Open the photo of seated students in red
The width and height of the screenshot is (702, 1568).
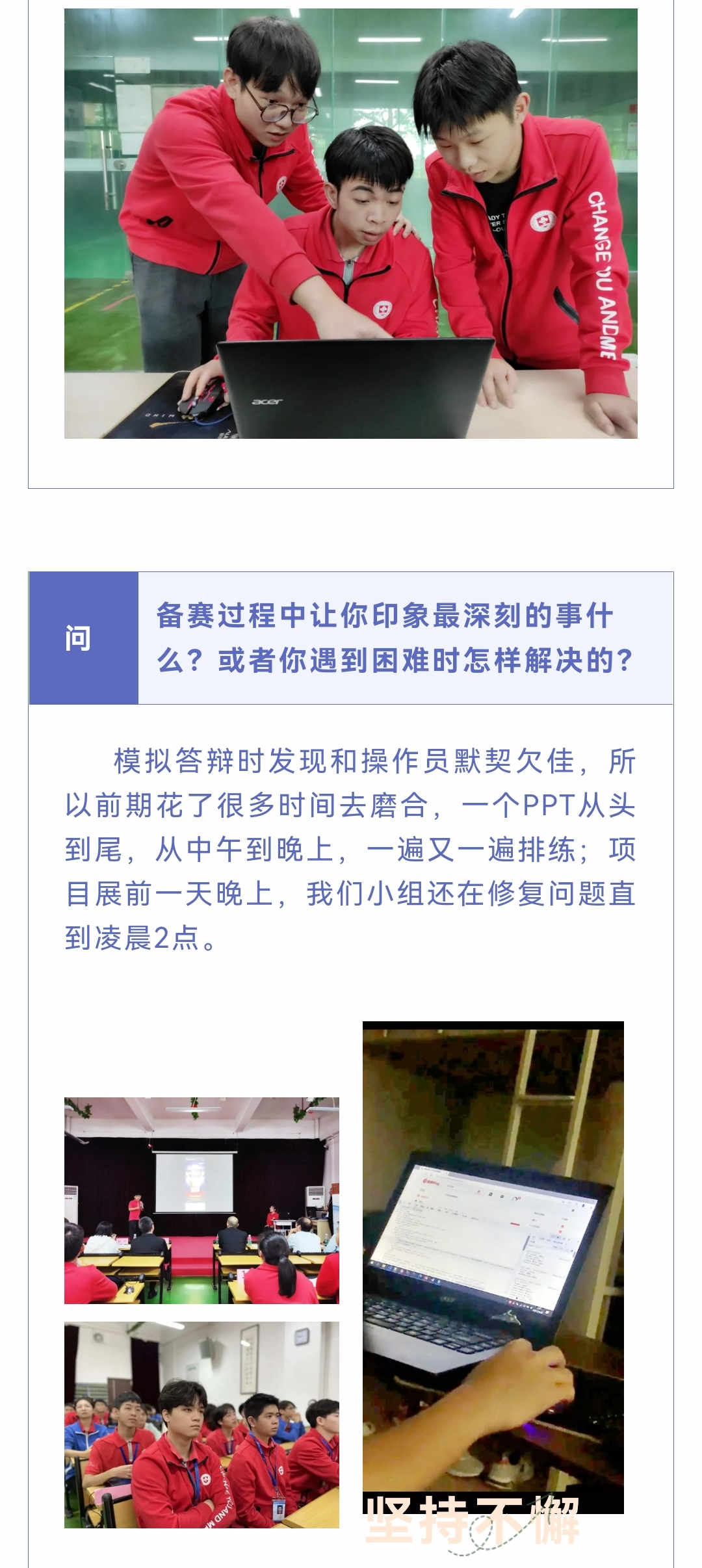click(x=201, y=1424)
